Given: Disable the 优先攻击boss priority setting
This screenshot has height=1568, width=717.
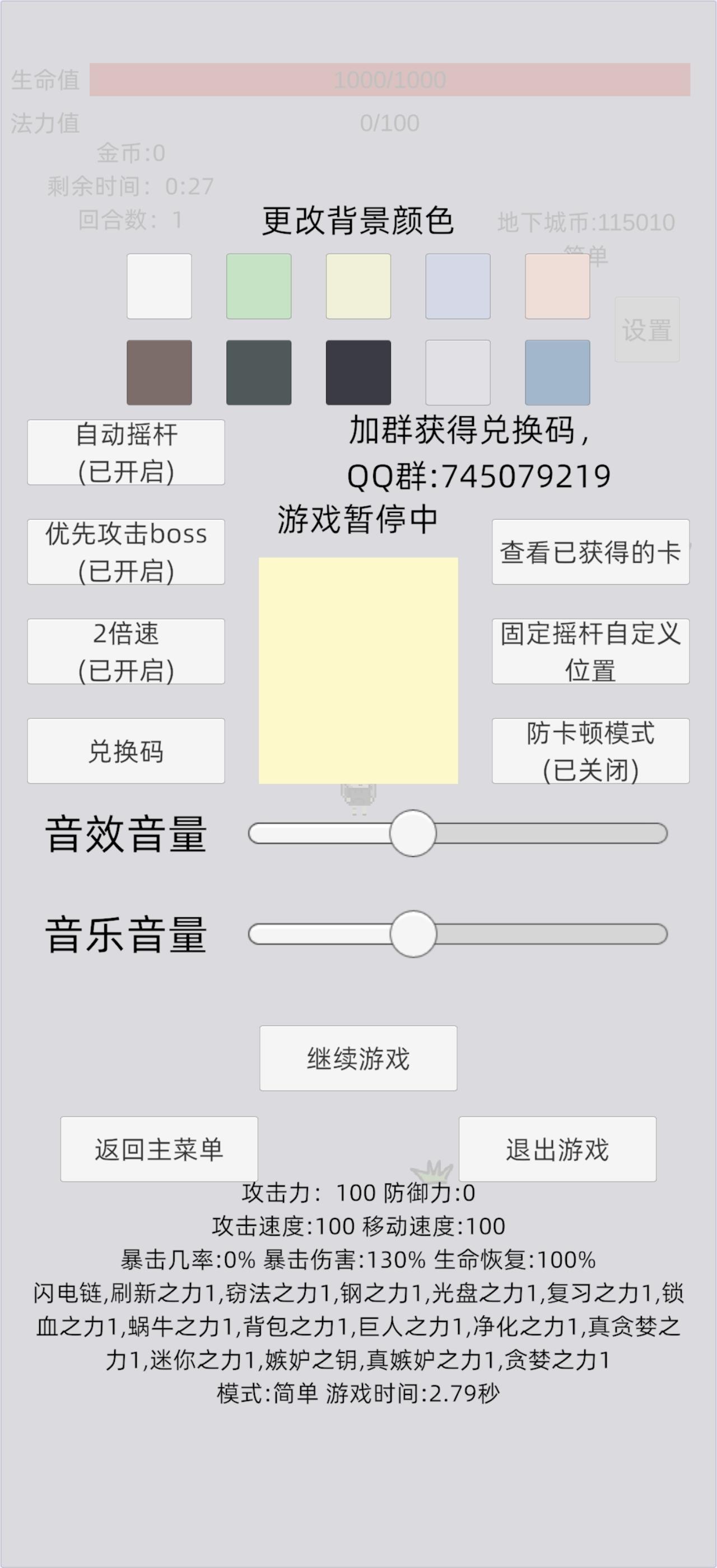Looking at the screenshot, I should pyautogui.click(x=125, y=551).
